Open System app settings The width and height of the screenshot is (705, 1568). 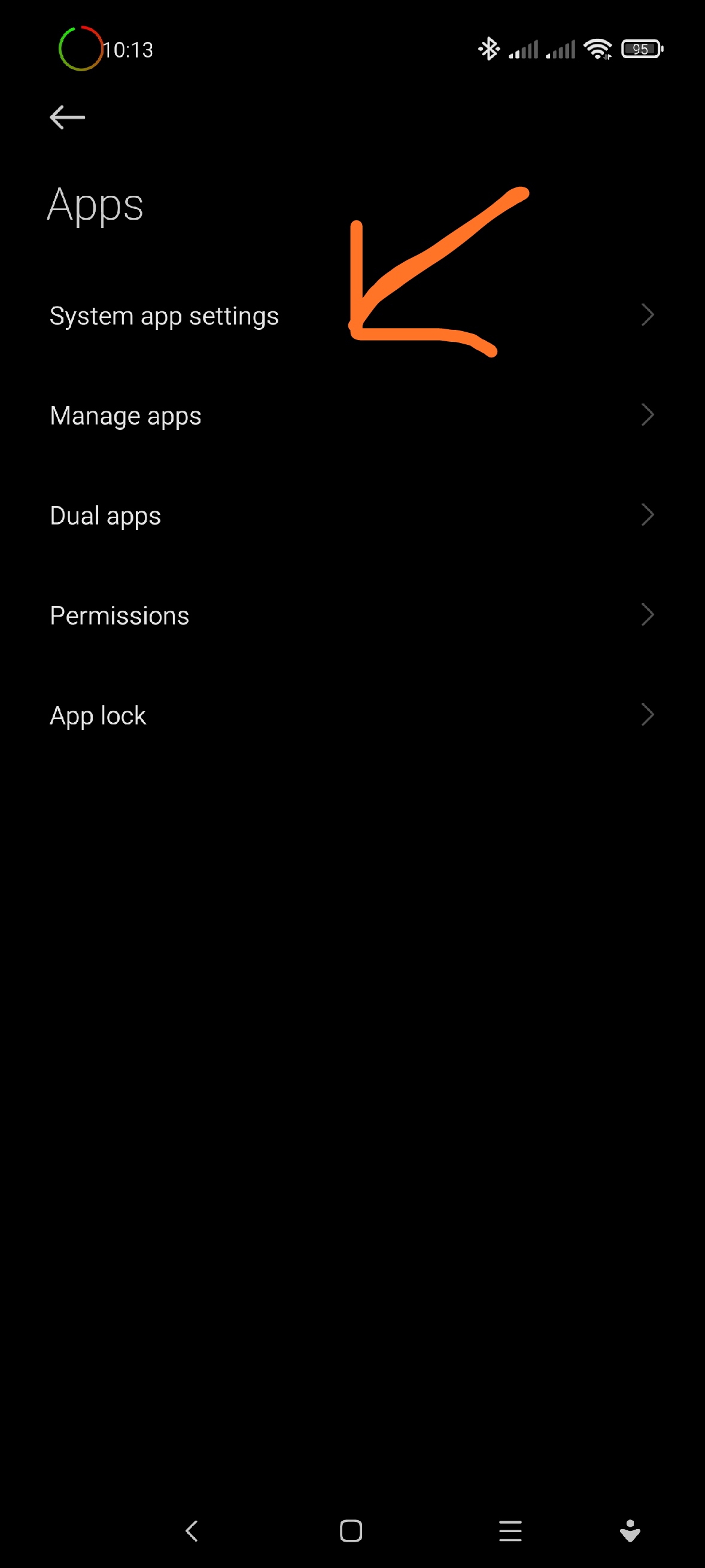click(352, 316)
